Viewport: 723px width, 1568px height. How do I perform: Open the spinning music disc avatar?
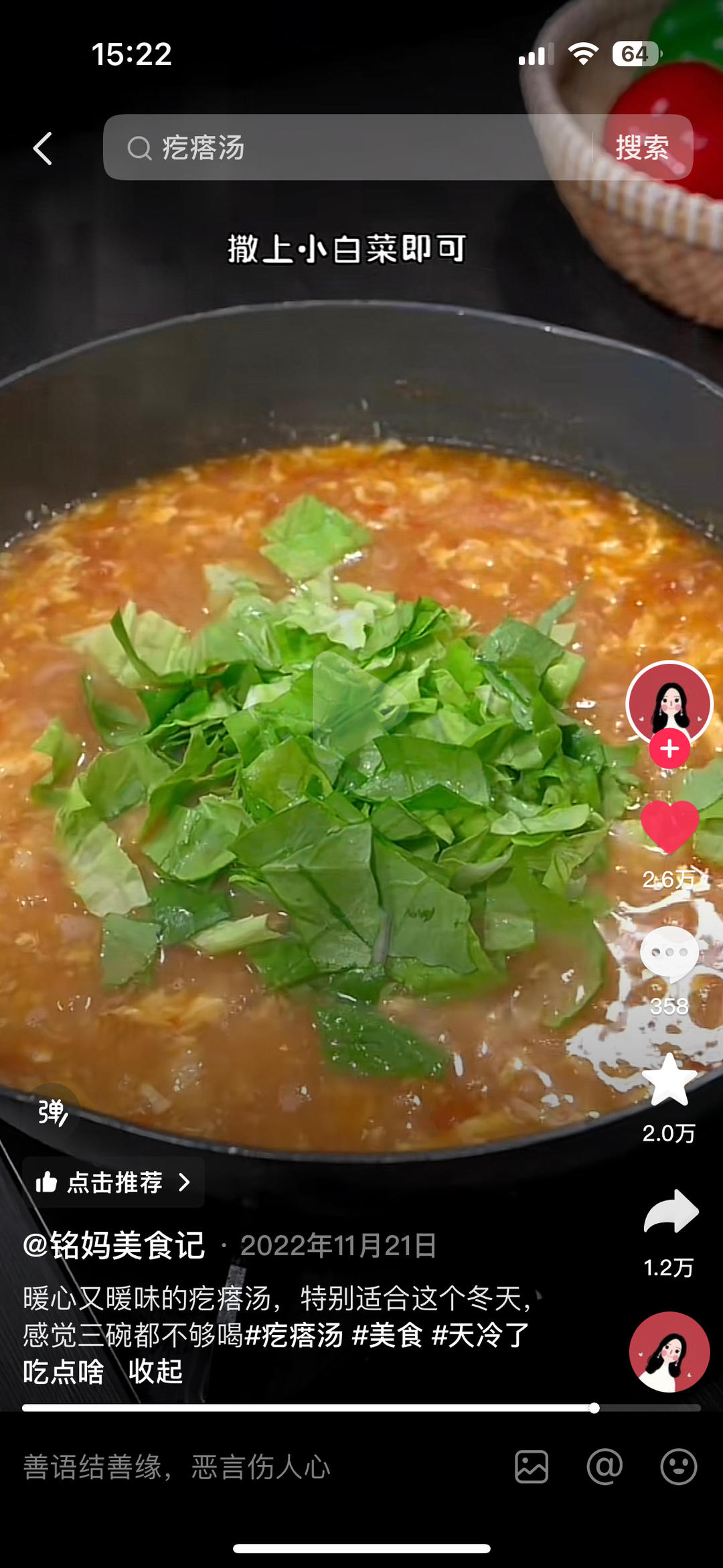(x=669, y=1352)
